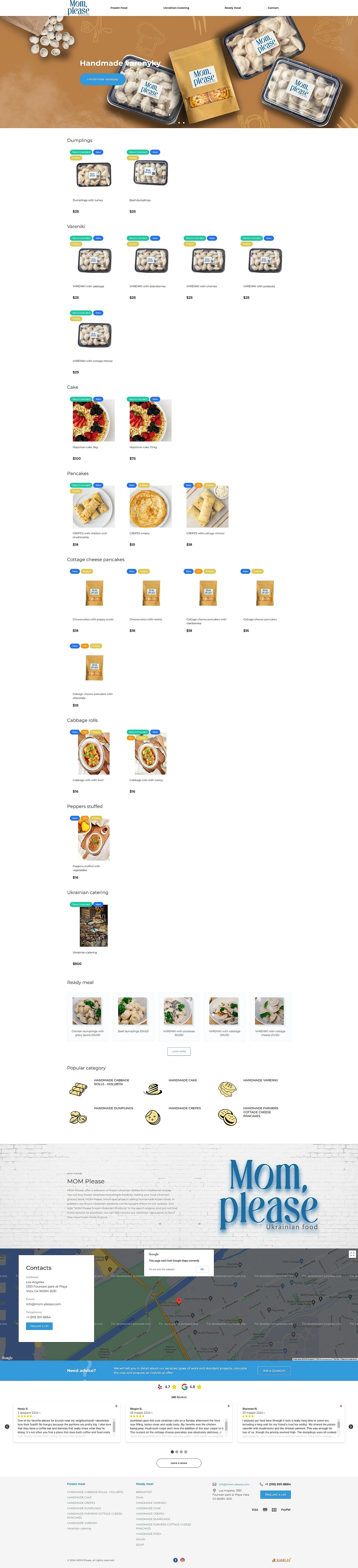Go to Ukrainian Catering in top menu
The width and height of the screenshot is (358, 1568).
click(x=176, y=8)
